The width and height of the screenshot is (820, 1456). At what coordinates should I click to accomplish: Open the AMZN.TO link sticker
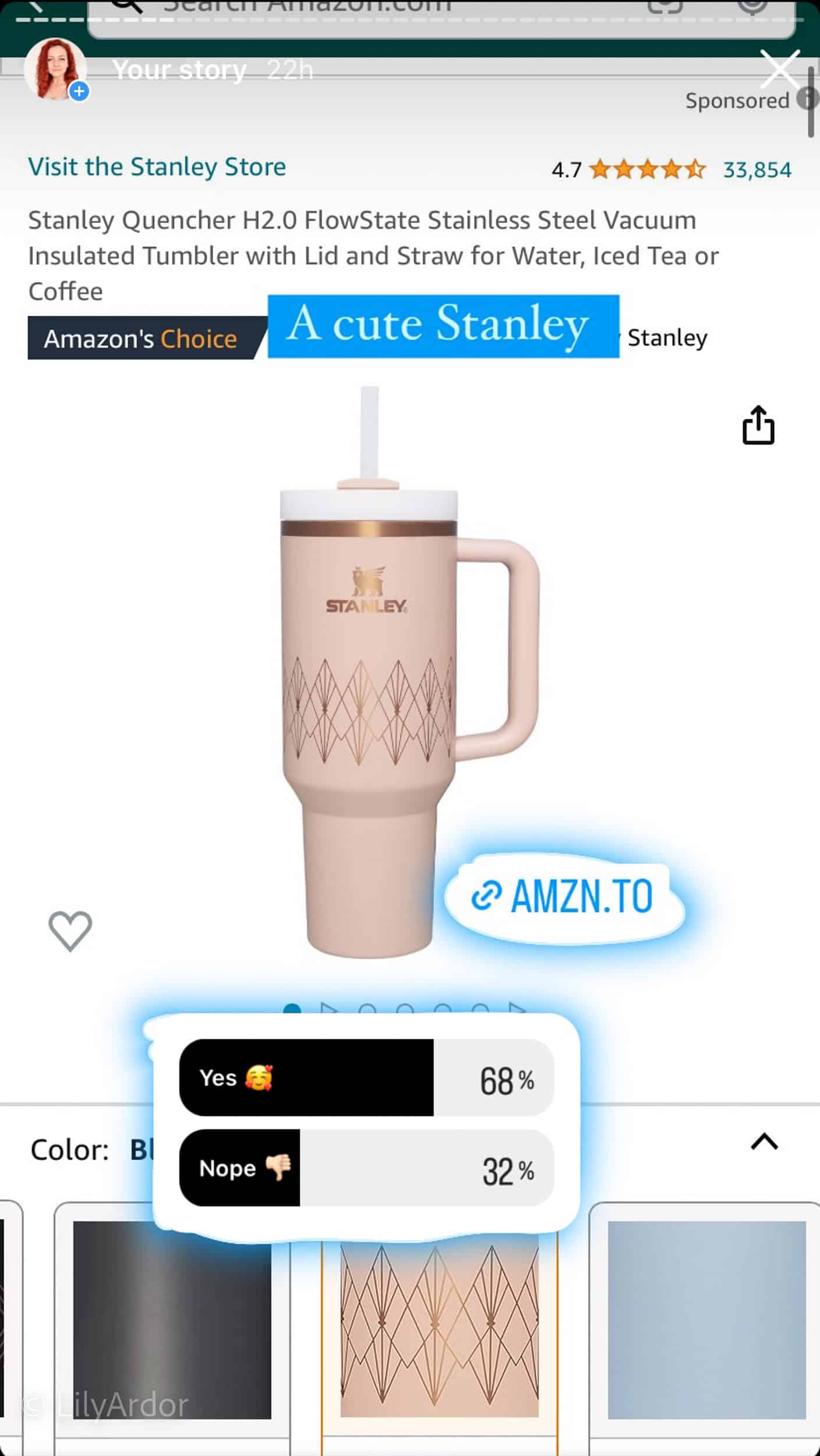[564, 897]
